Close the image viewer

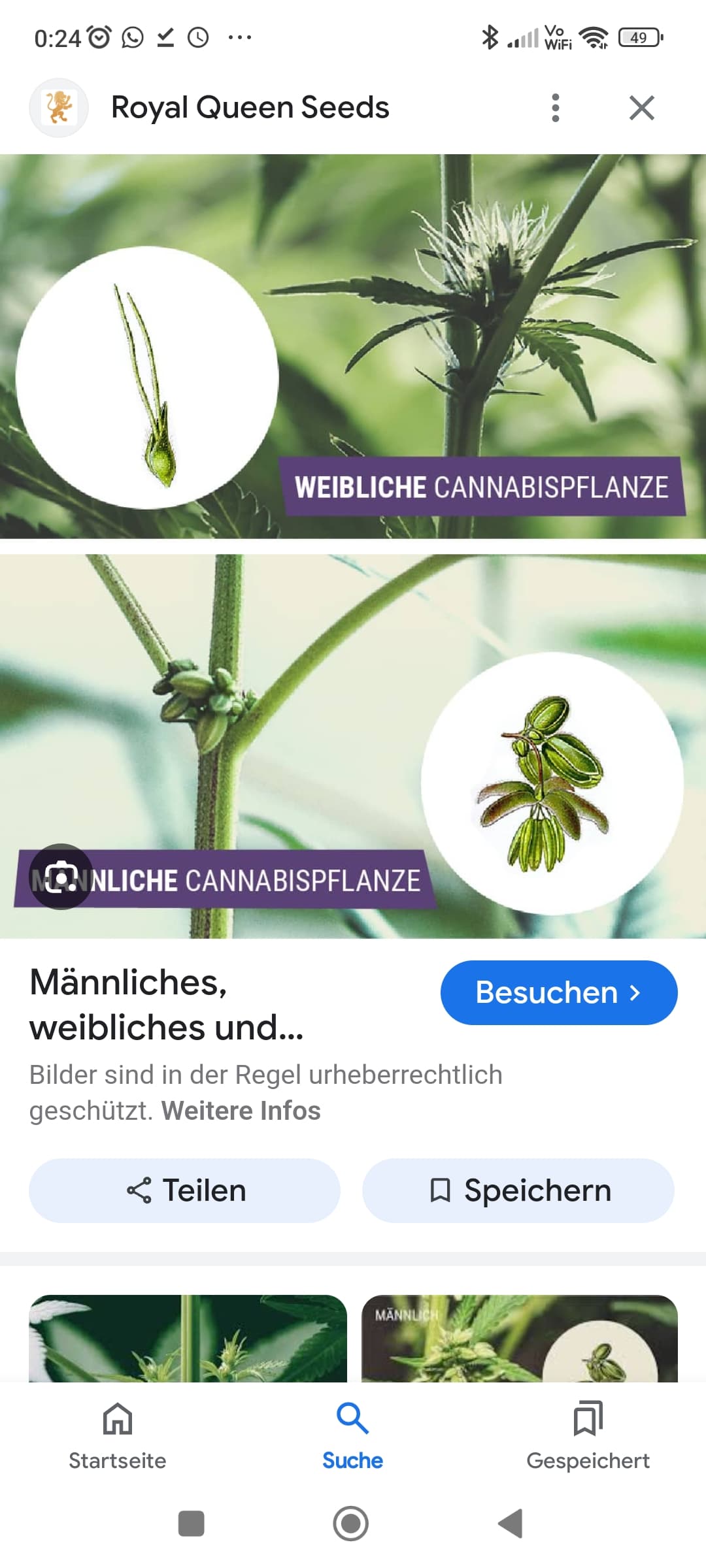click(641, 108)
